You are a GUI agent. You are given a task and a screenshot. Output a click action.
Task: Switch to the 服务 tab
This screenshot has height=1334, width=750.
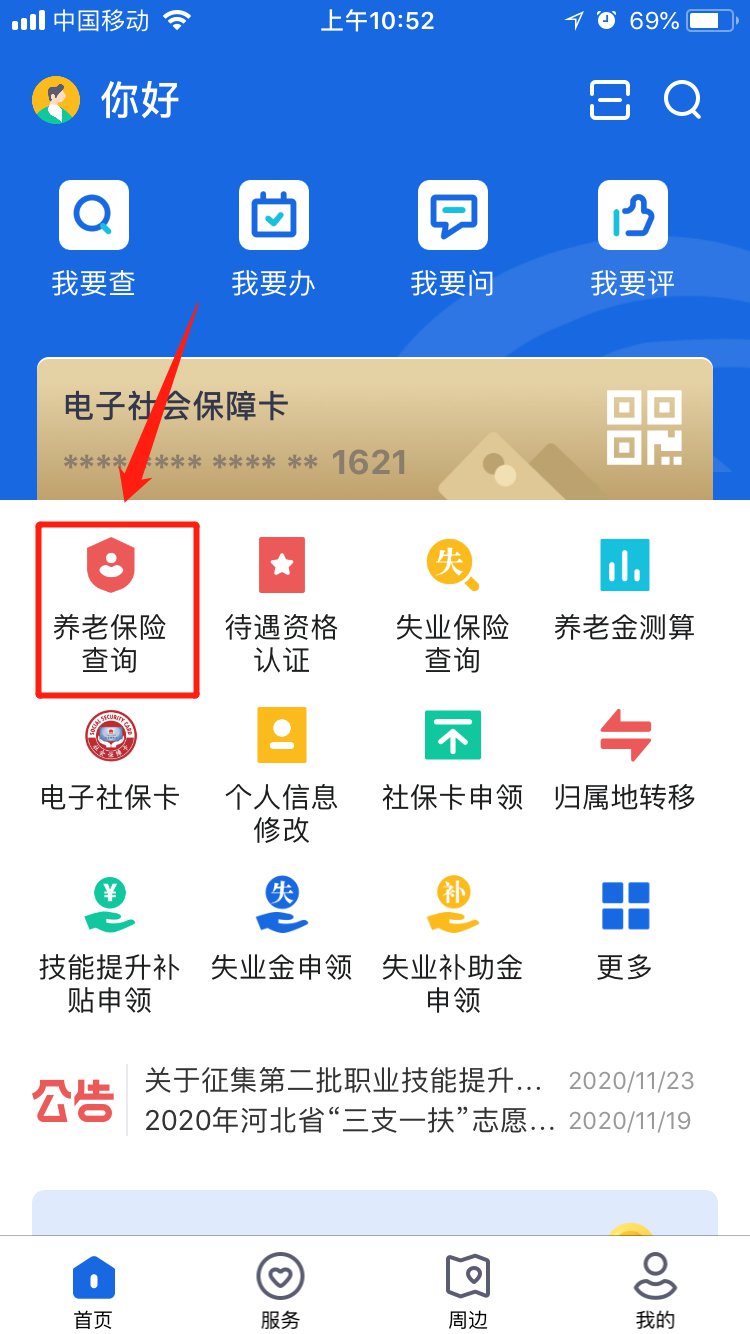[280, 1292]
